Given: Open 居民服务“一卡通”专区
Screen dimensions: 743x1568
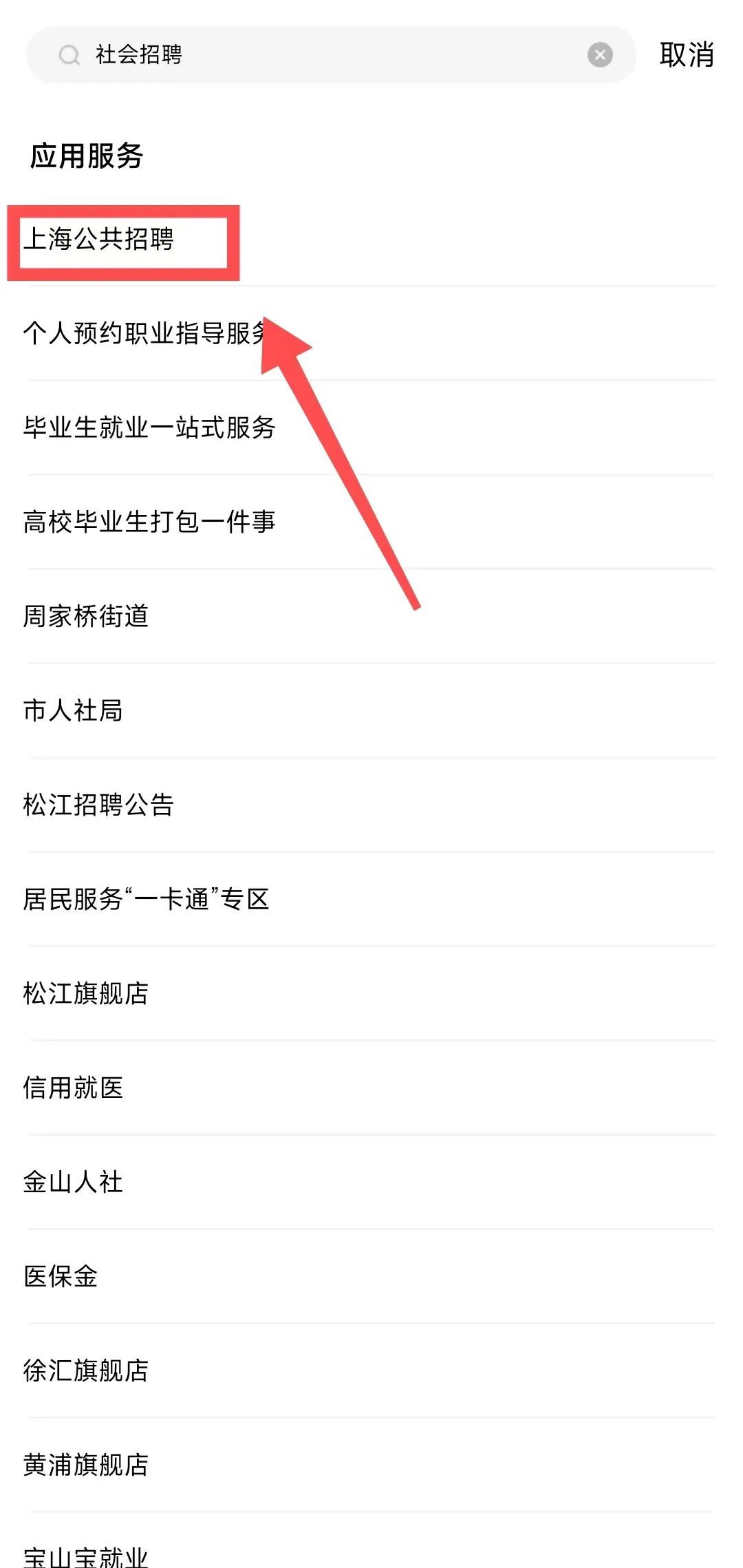Looking at the screenshot, I should click(146, 899).
